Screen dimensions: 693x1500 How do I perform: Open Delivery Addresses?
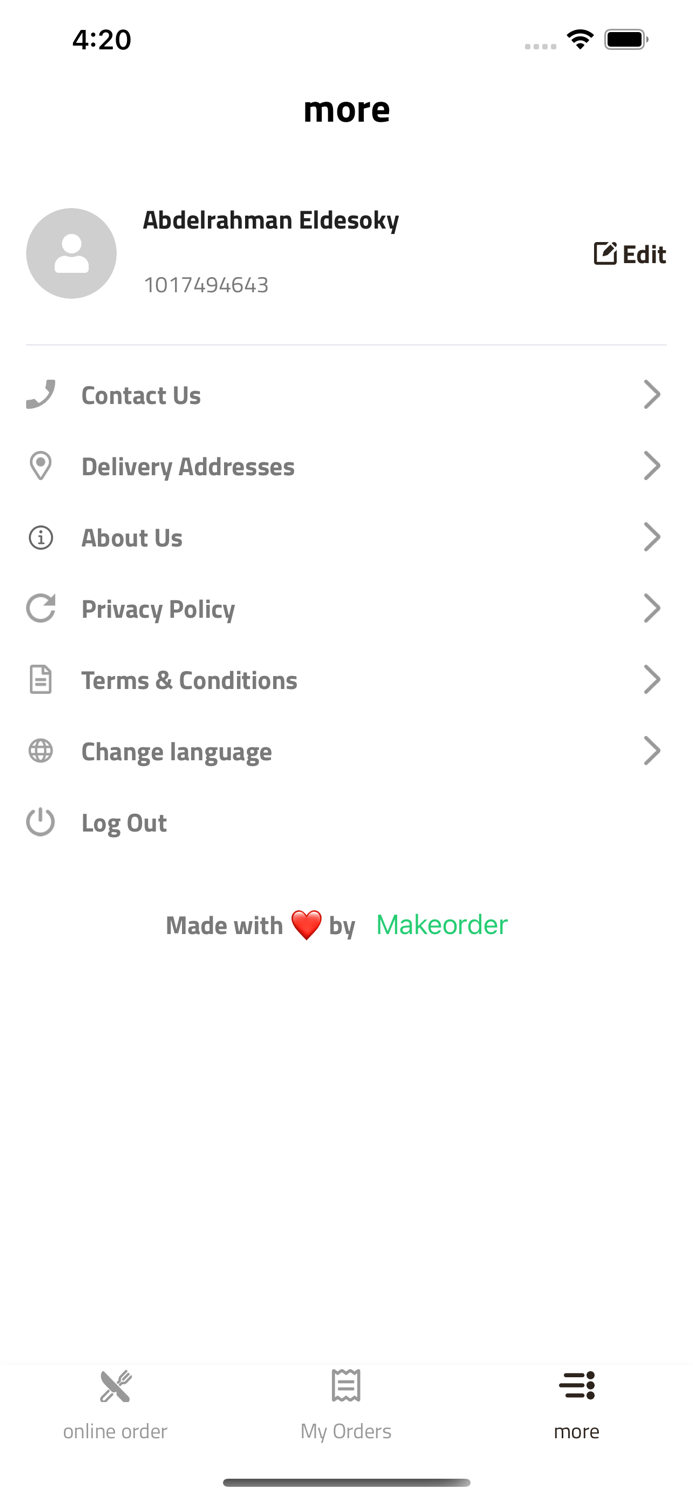[187, 467]
